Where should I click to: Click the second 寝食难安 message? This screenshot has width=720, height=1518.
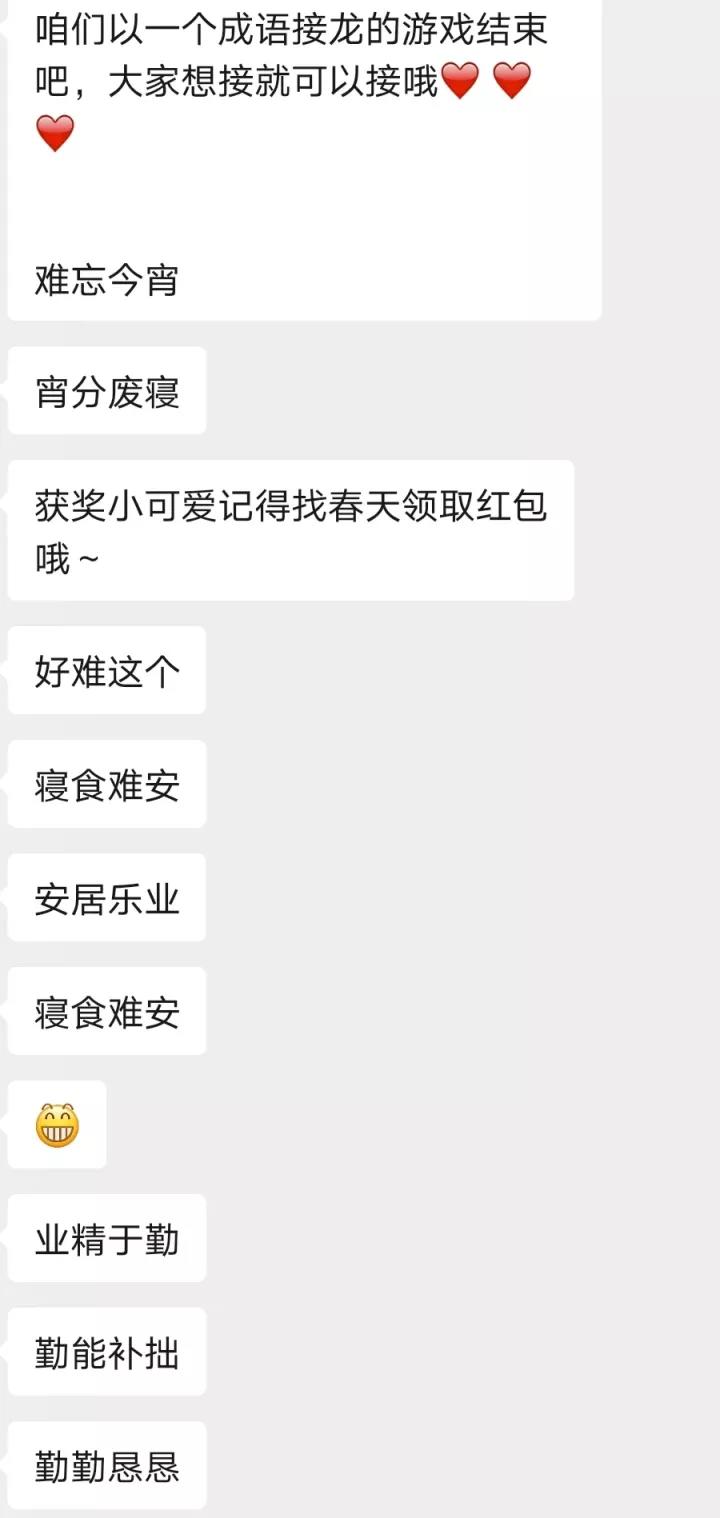(103, 1012)
